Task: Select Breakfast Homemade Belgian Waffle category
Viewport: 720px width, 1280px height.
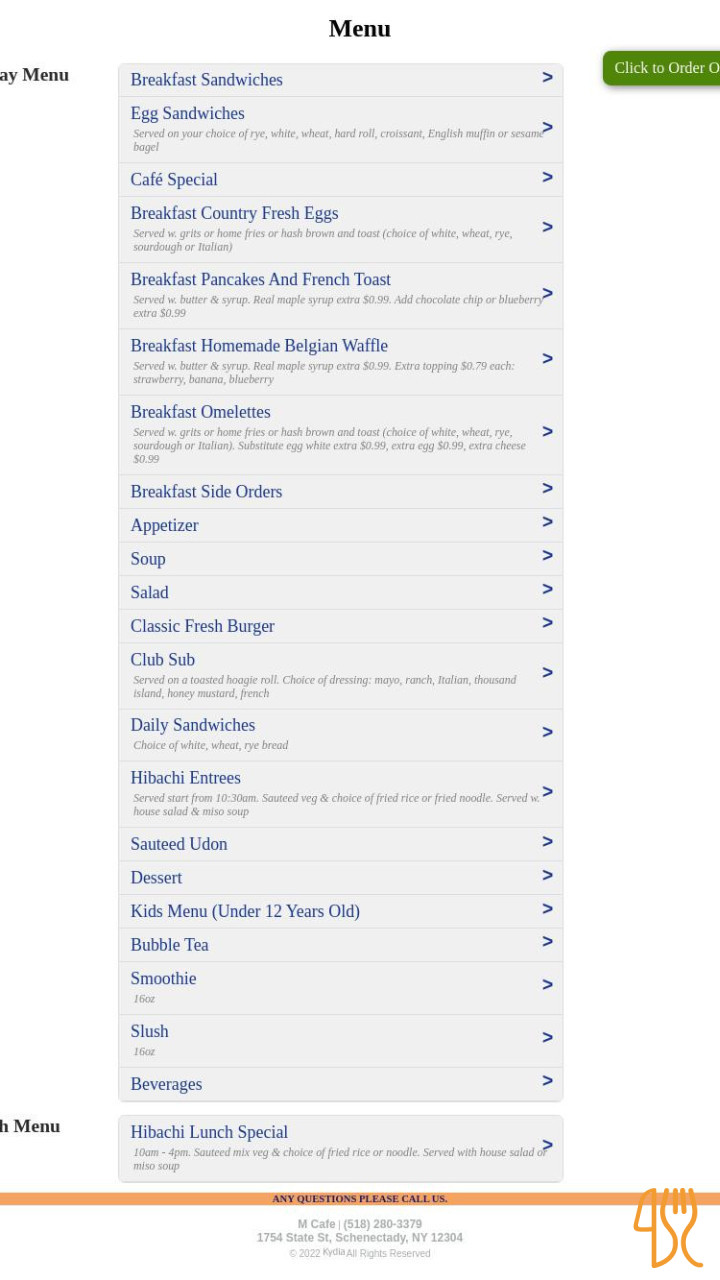Action: pos(340,361)
